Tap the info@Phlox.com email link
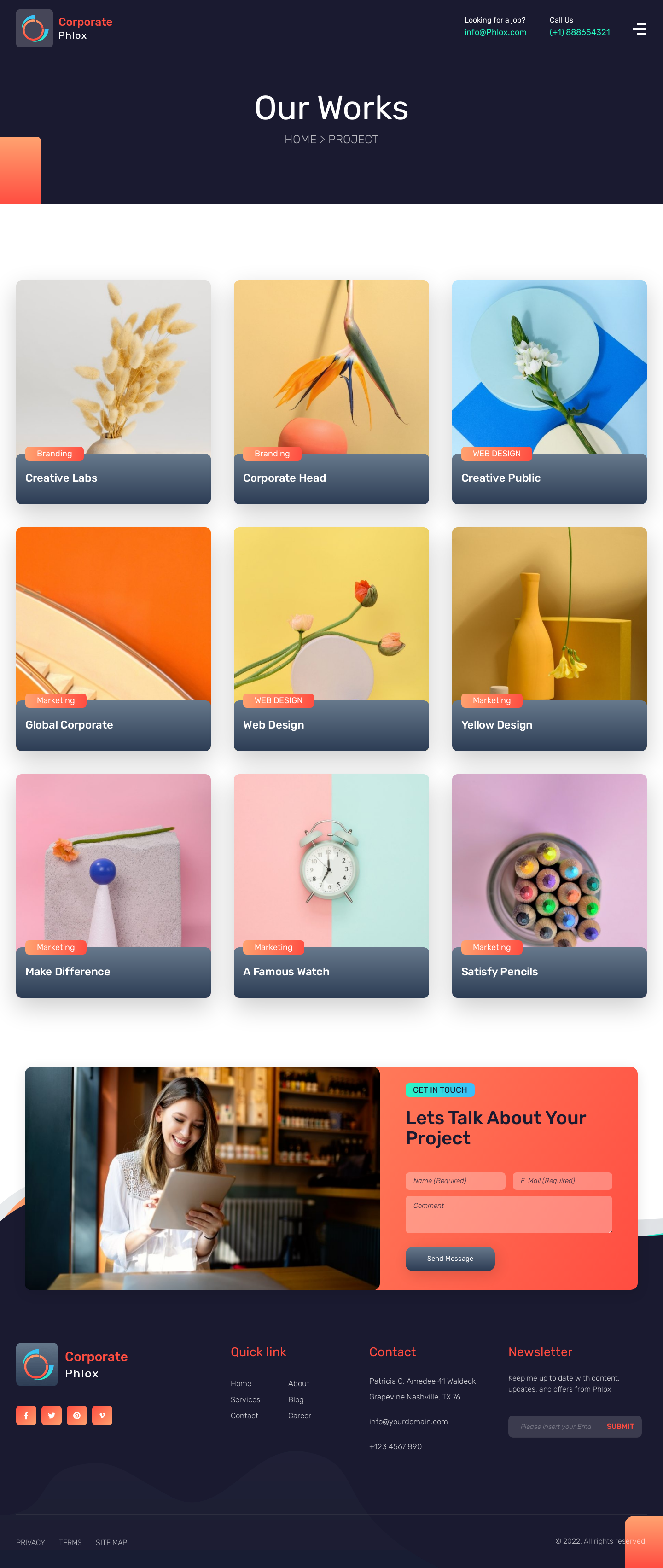Screen dimensions: 663x1568 click(495, 32)
